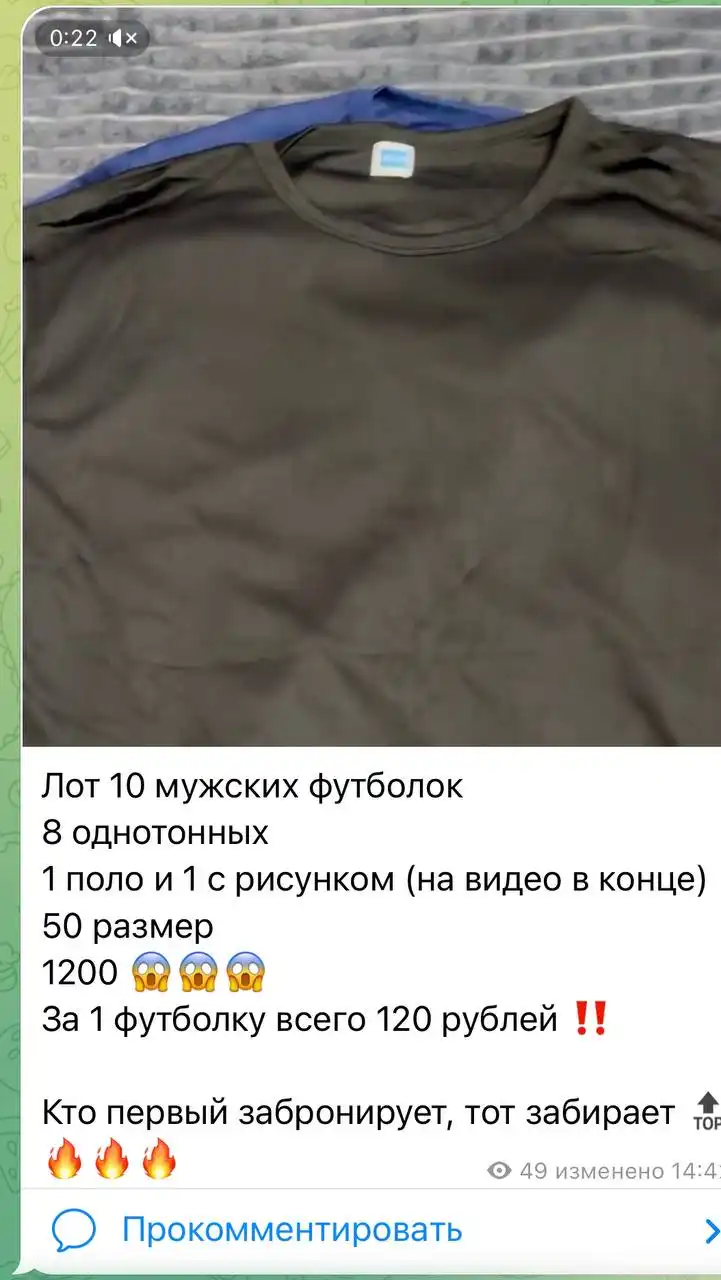Tap the 0:22 video duration badge

pos(73,37)
